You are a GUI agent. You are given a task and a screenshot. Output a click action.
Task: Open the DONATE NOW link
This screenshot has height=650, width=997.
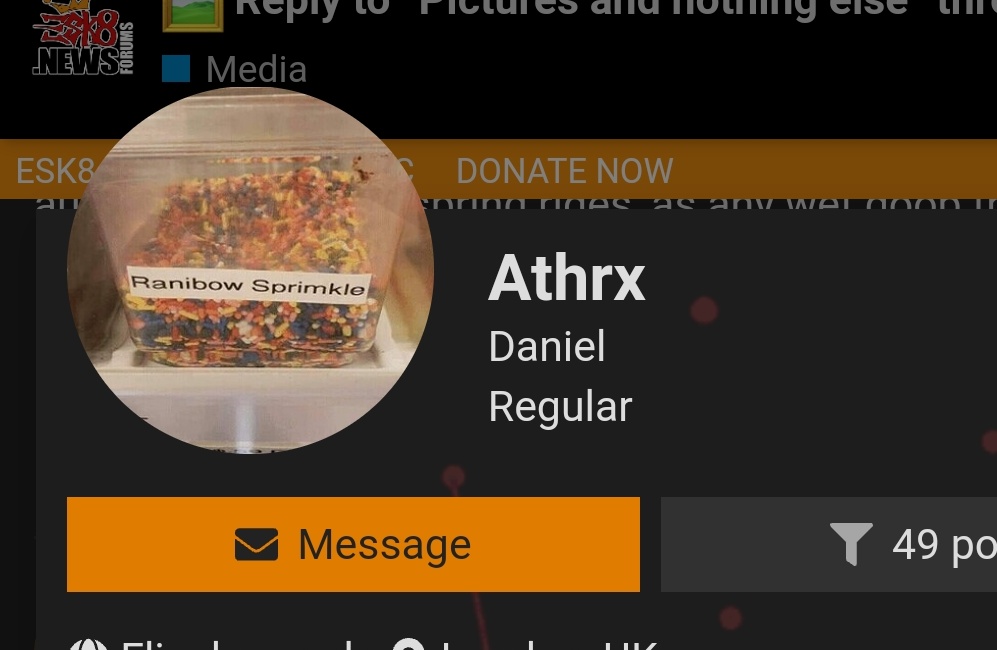pos(564,171)
